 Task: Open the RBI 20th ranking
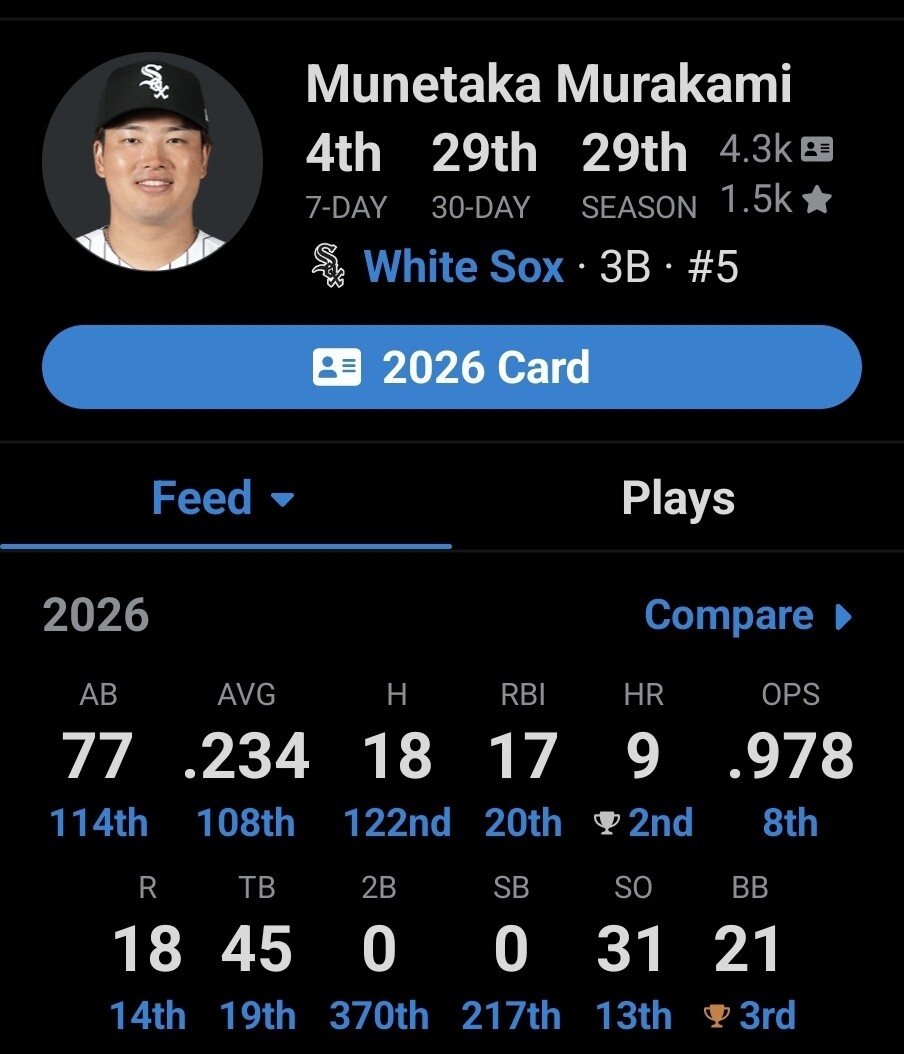(523, 822)
